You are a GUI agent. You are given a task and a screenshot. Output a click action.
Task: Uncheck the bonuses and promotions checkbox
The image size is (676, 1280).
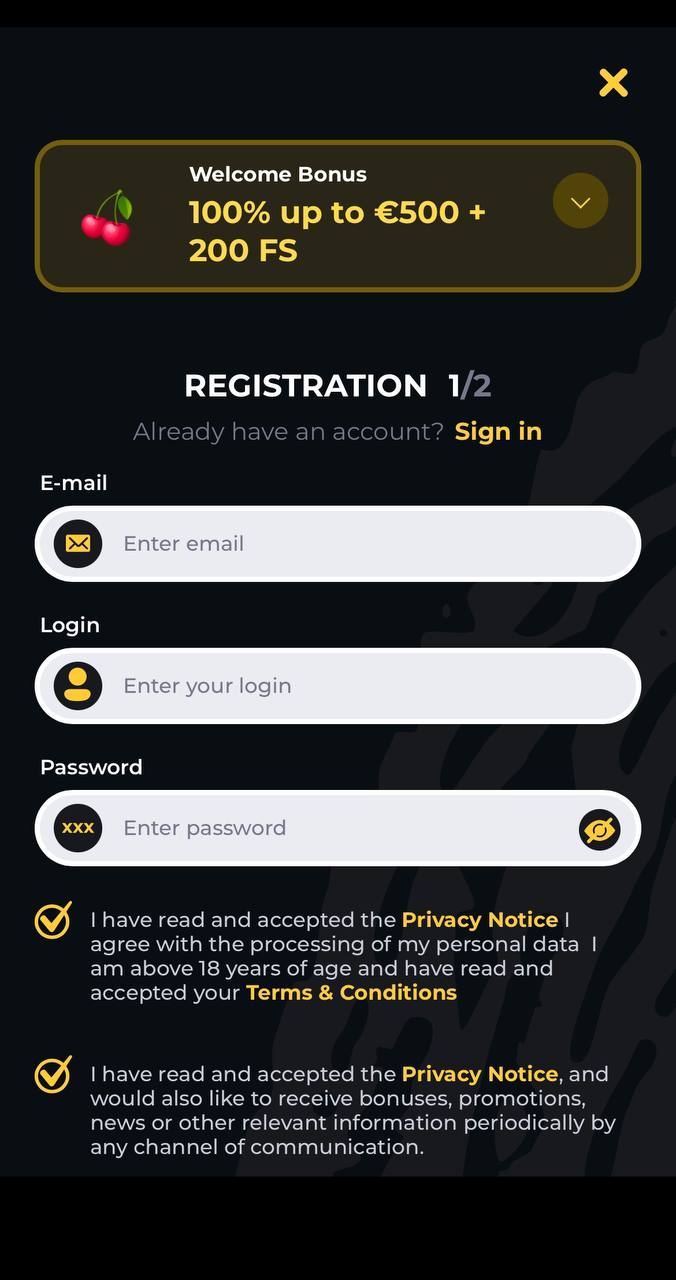(x=53, y=1074)
